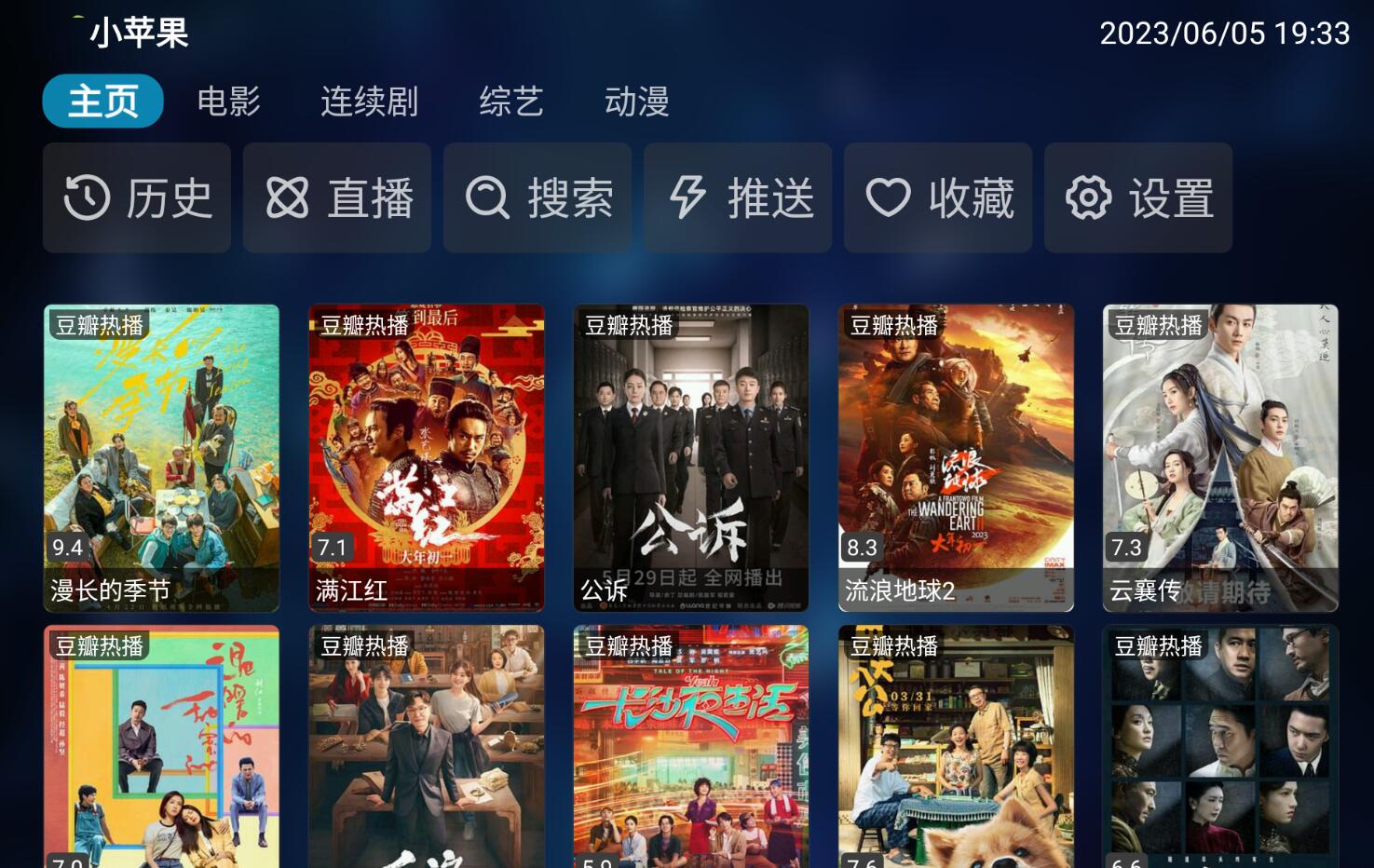Viewport: 1374px width, 868px height.
Task: Select the 满江红 movie card
Action: pos(427,457)
